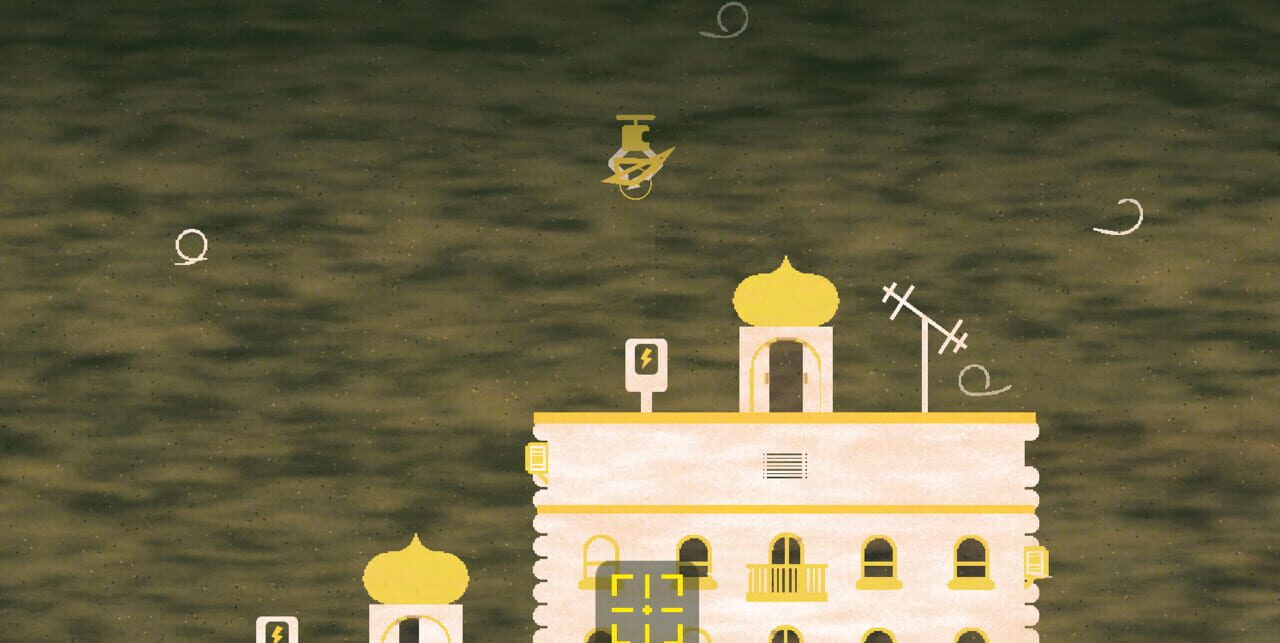Open the note bubble on building's right wall
The height and width of the screenshot is (643, 1280).
pyautogui.click(x=1035, y=562)
